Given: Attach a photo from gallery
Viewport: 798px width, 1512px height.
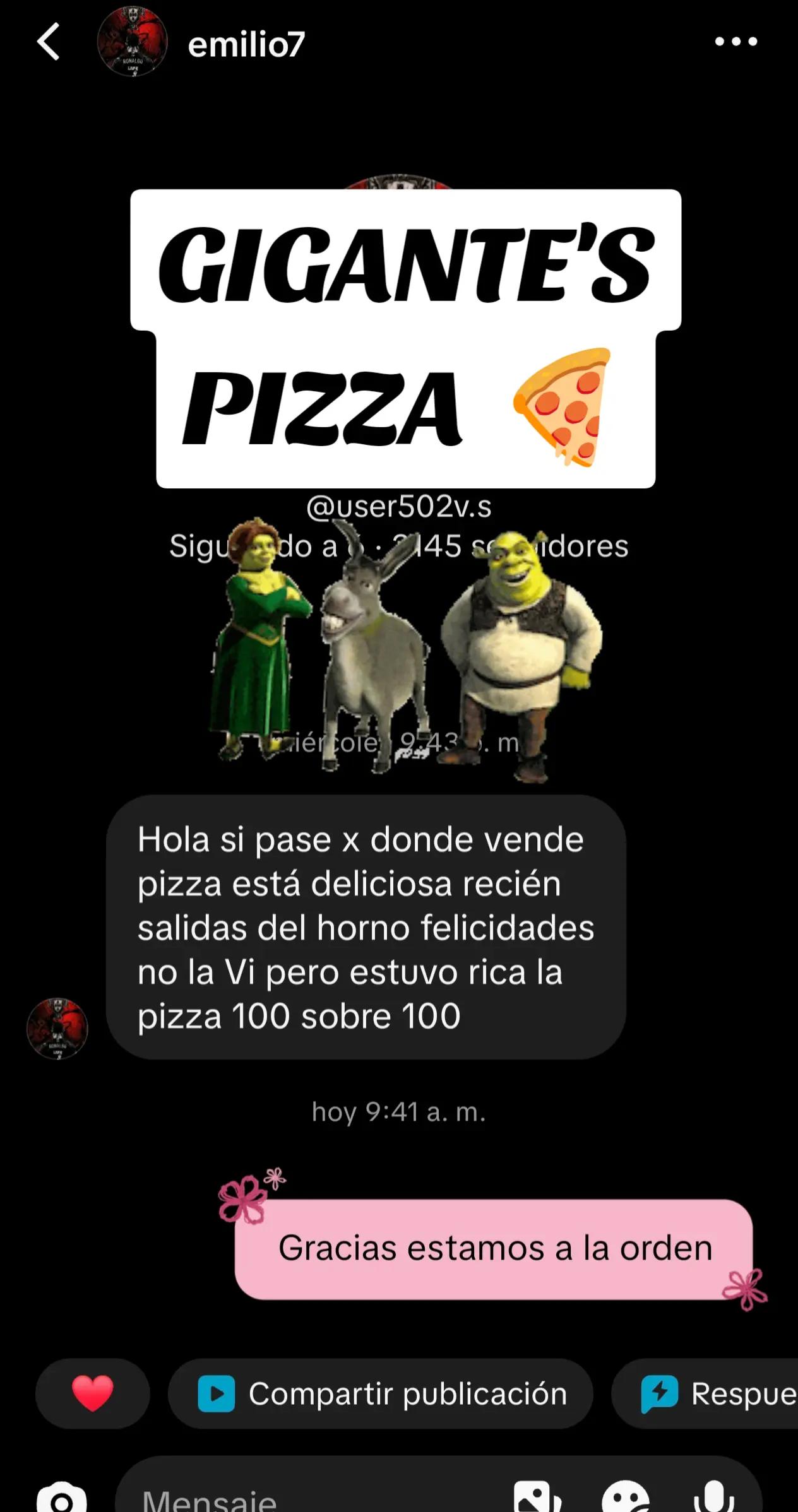Looking at the screenshot, I should [x=537, y=1497].
